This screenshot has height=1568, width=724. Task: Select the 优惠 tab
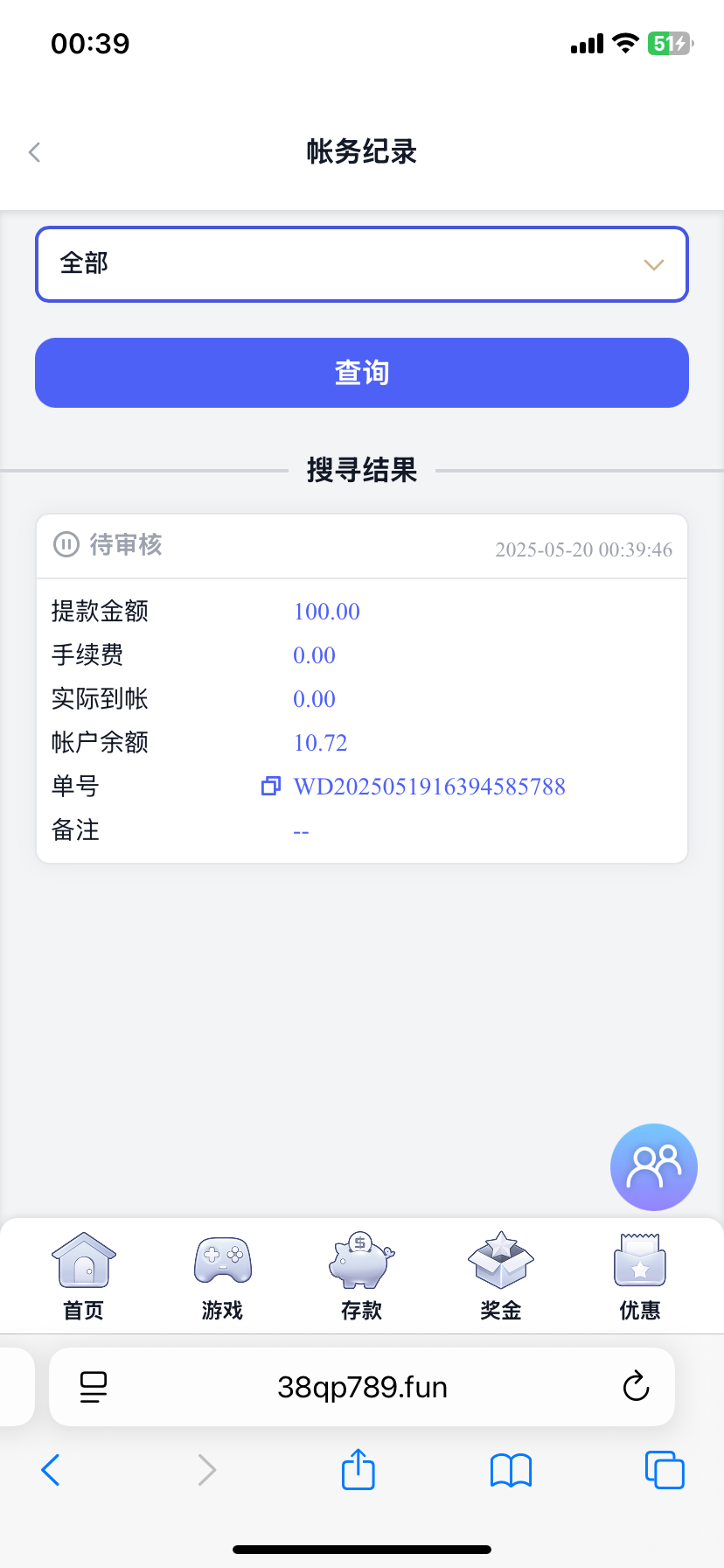639,1277
